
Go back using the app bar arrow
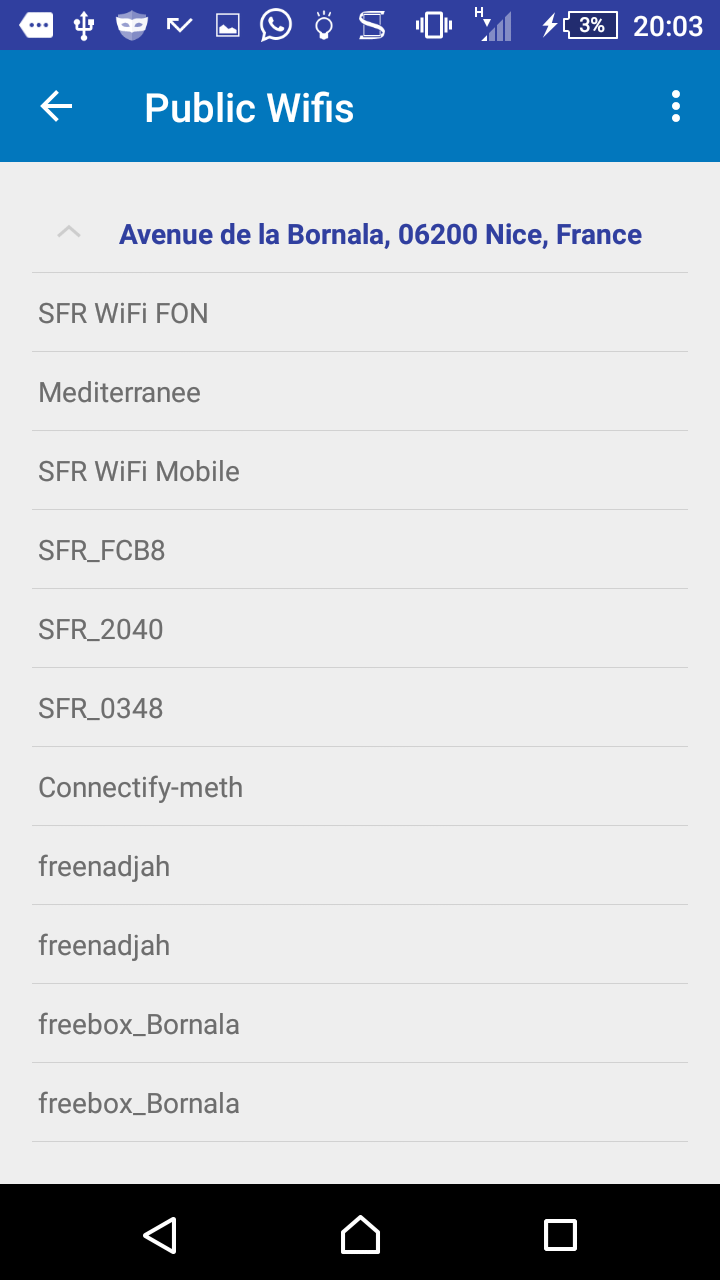pos(56,107)
